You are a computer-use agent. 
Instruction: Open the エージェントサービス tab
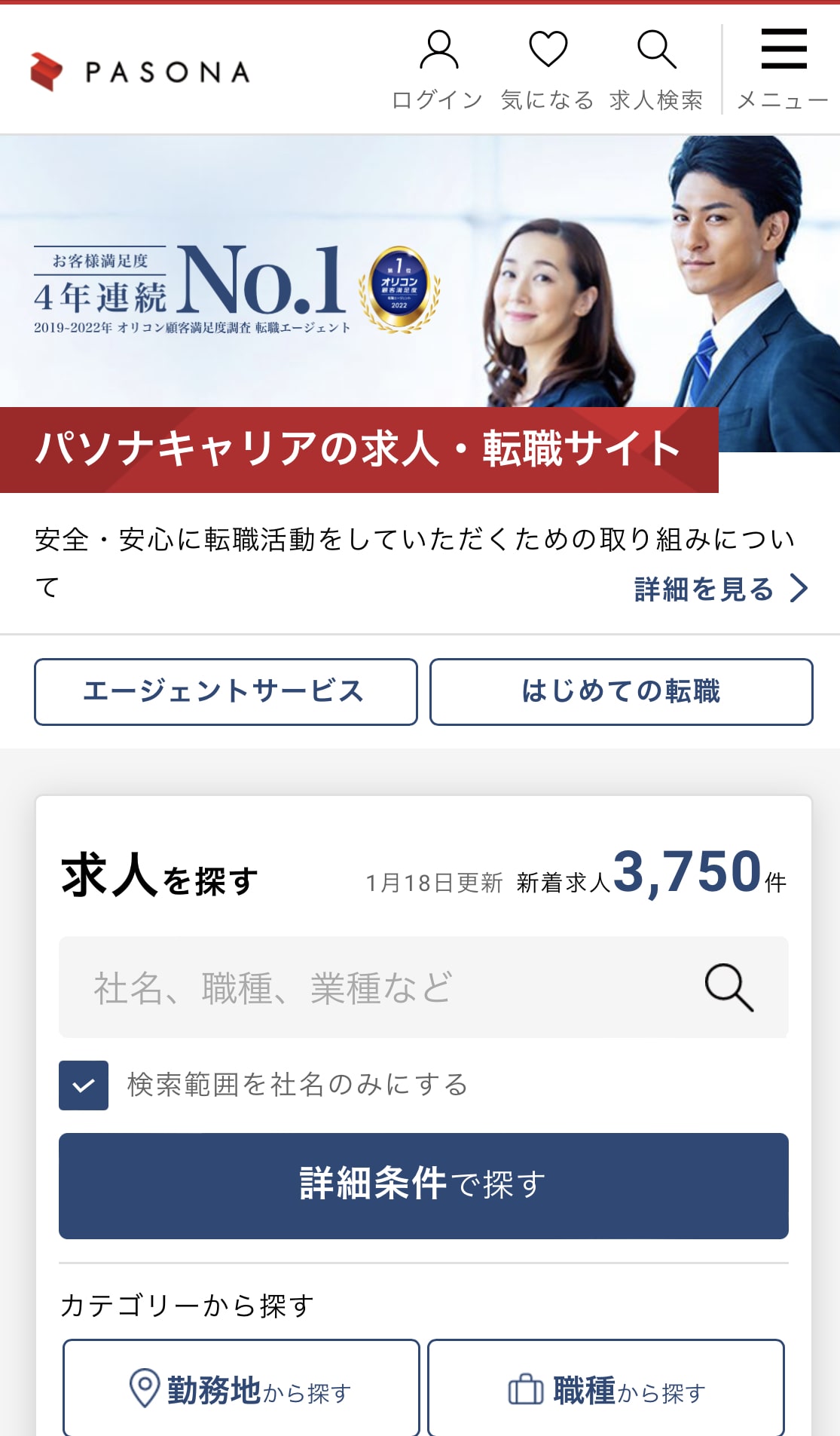225,692
